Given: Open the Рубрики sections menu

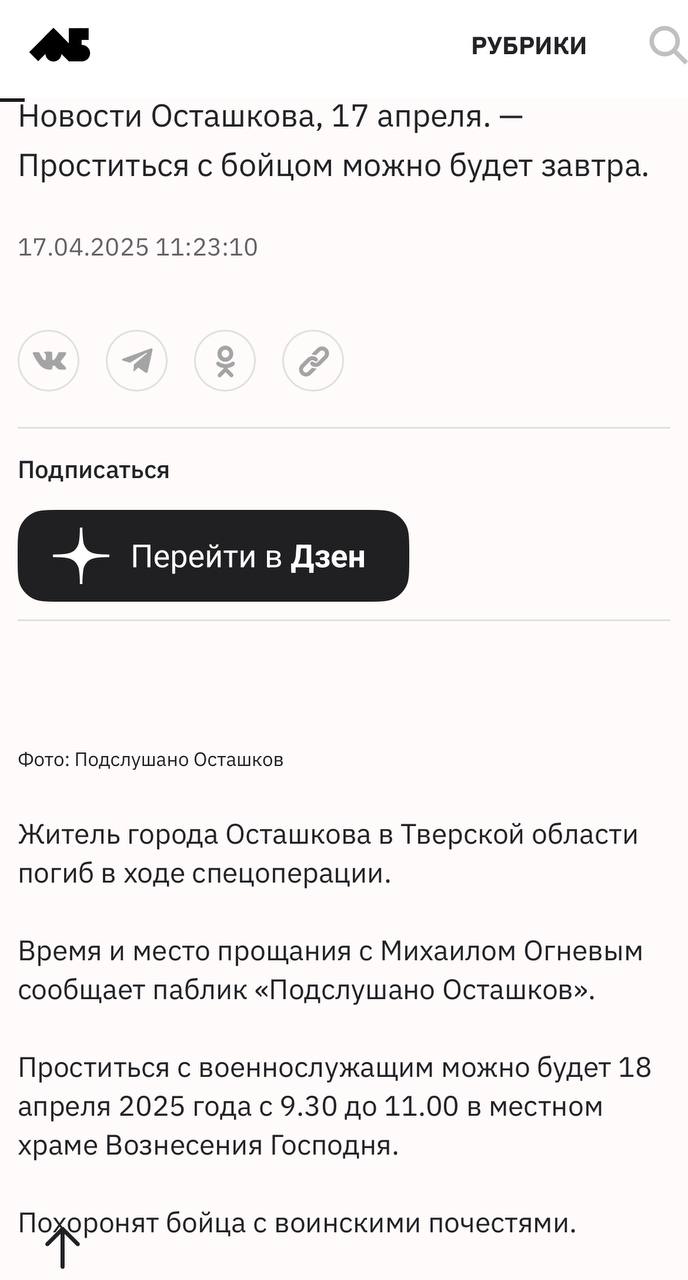Looking at the screenshot, I should [529, 46].
